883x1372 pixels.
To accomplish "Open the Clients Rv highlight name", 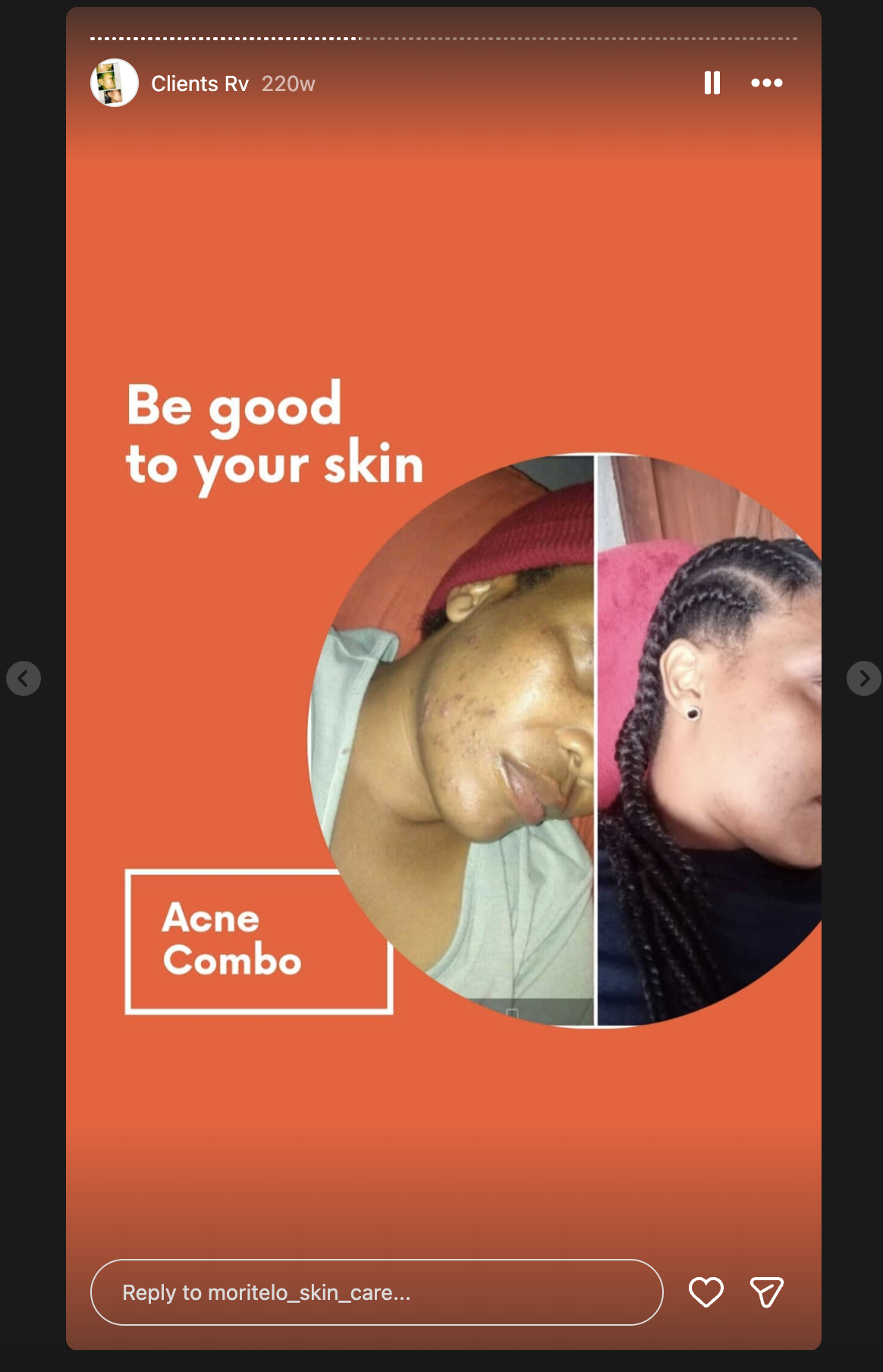I will (x=200, y=83).
